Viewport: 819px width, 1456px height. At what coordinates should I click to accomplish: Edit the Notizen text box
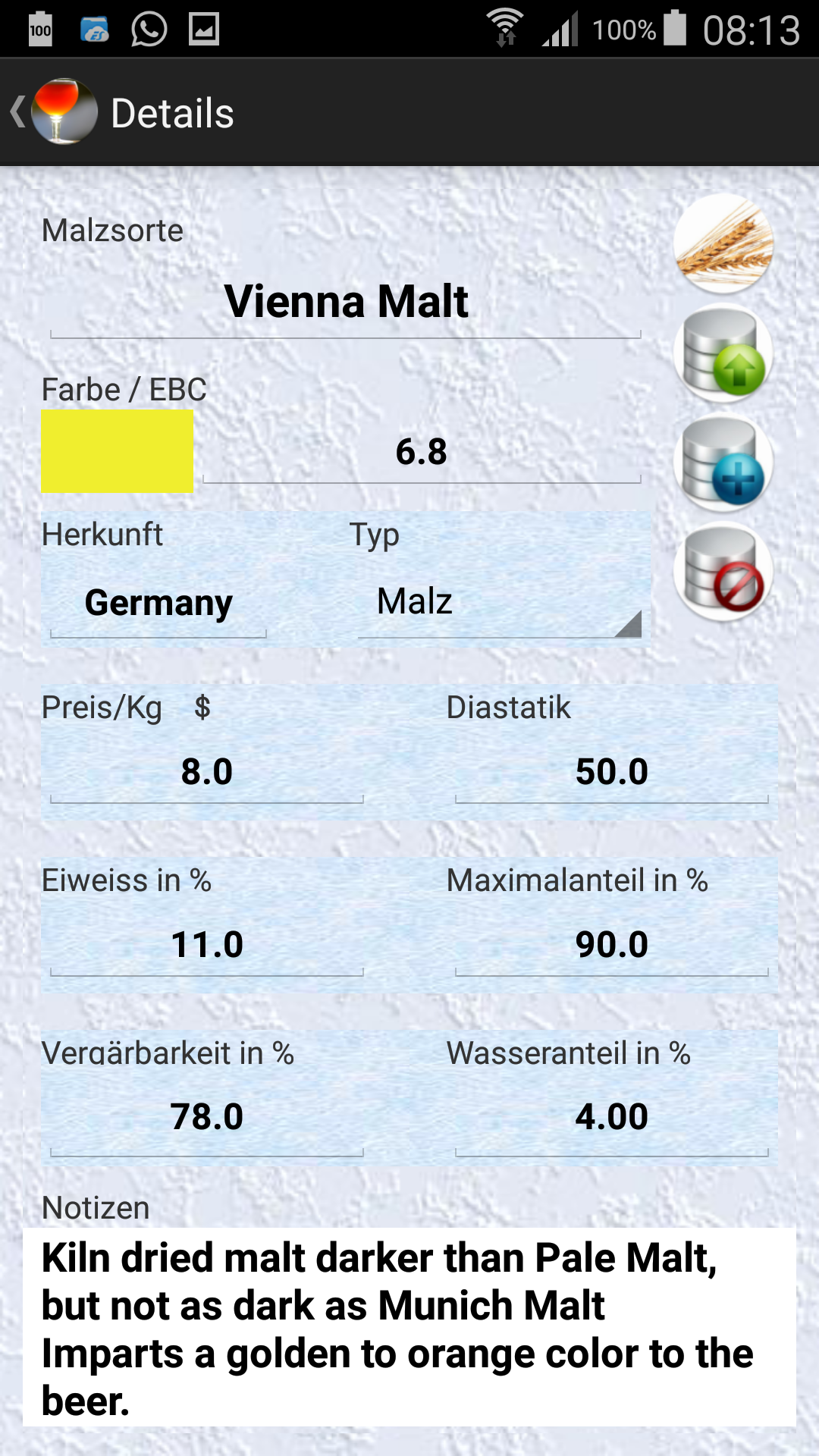409,1329
